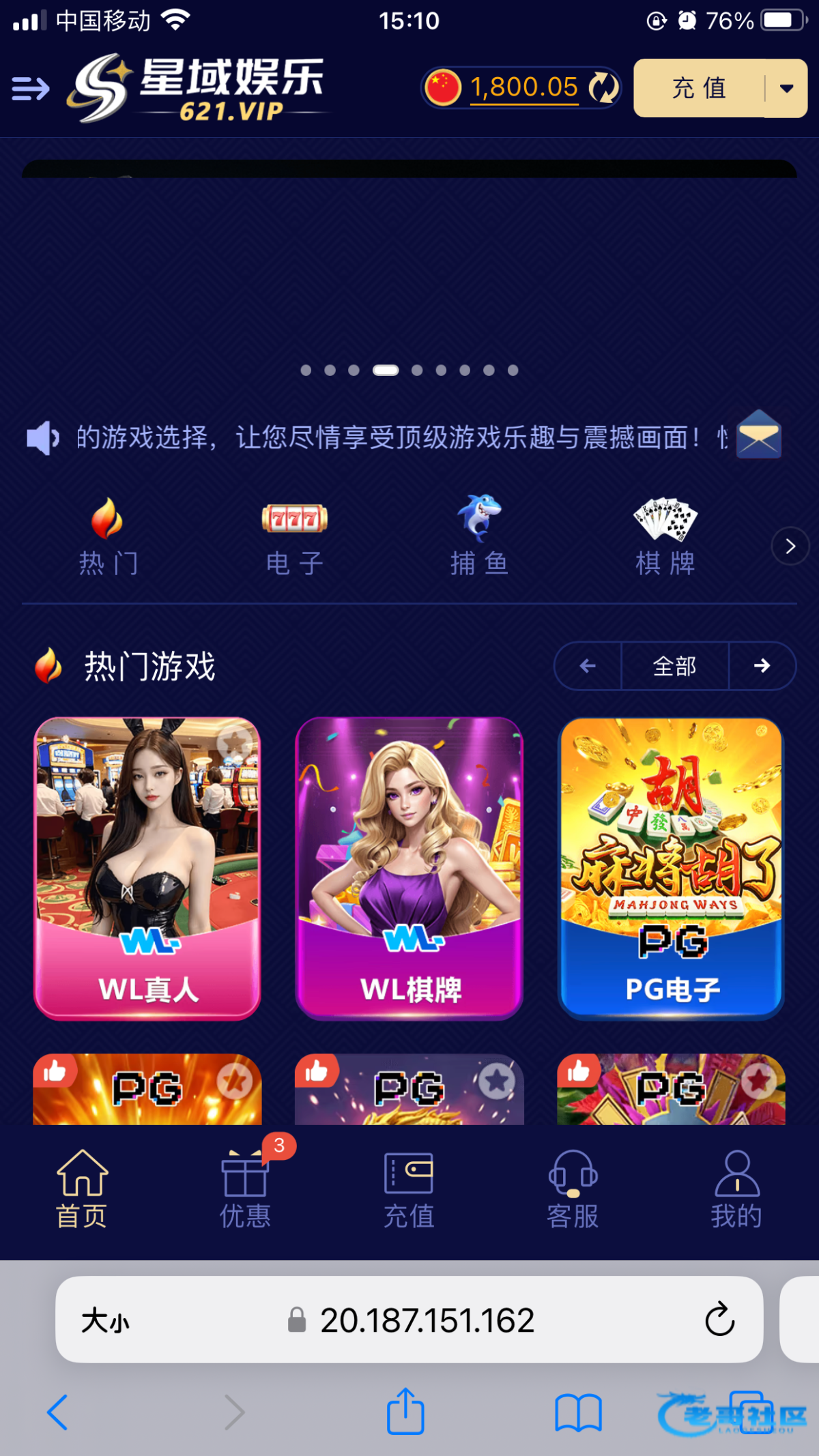Select the 棋牌 game category

click(665, 537)
